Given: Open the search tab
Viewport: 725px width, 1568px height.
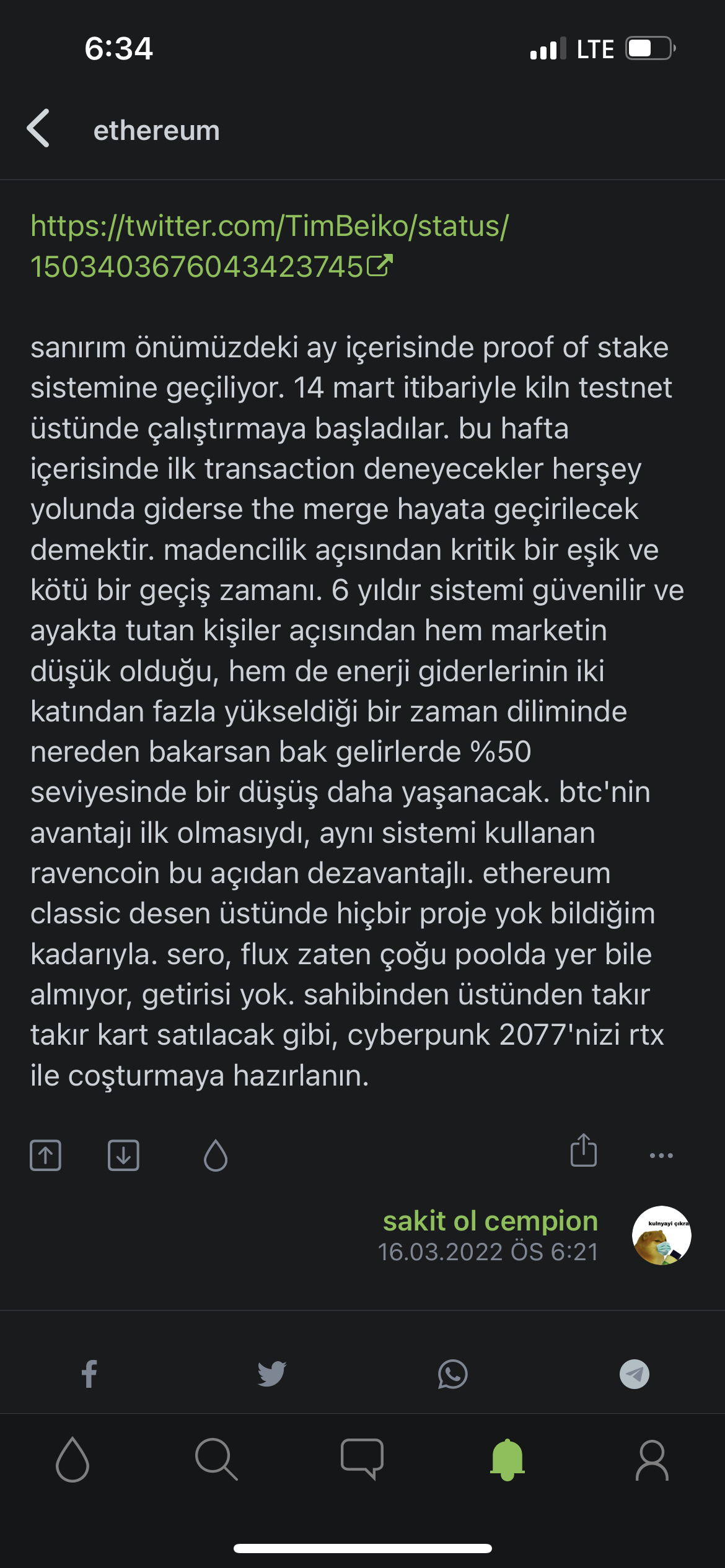Looking at the screenshot, I should click(x=216, y=1459).
